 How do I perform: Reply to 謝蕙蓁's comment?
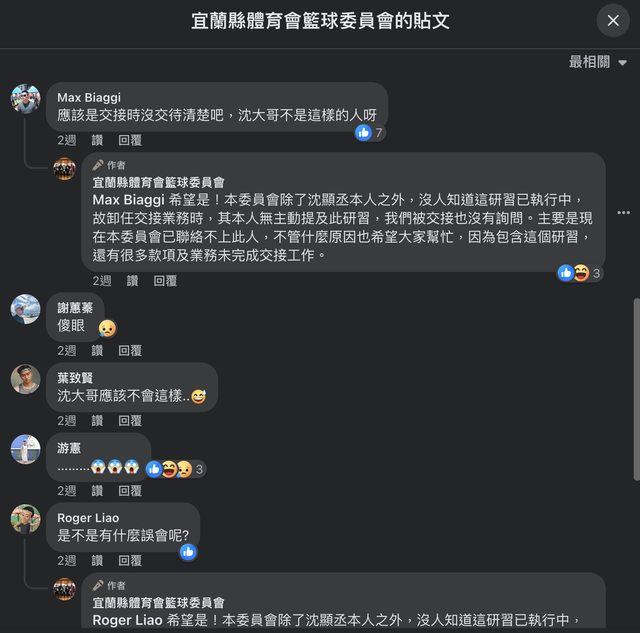[x=130, y=351]
